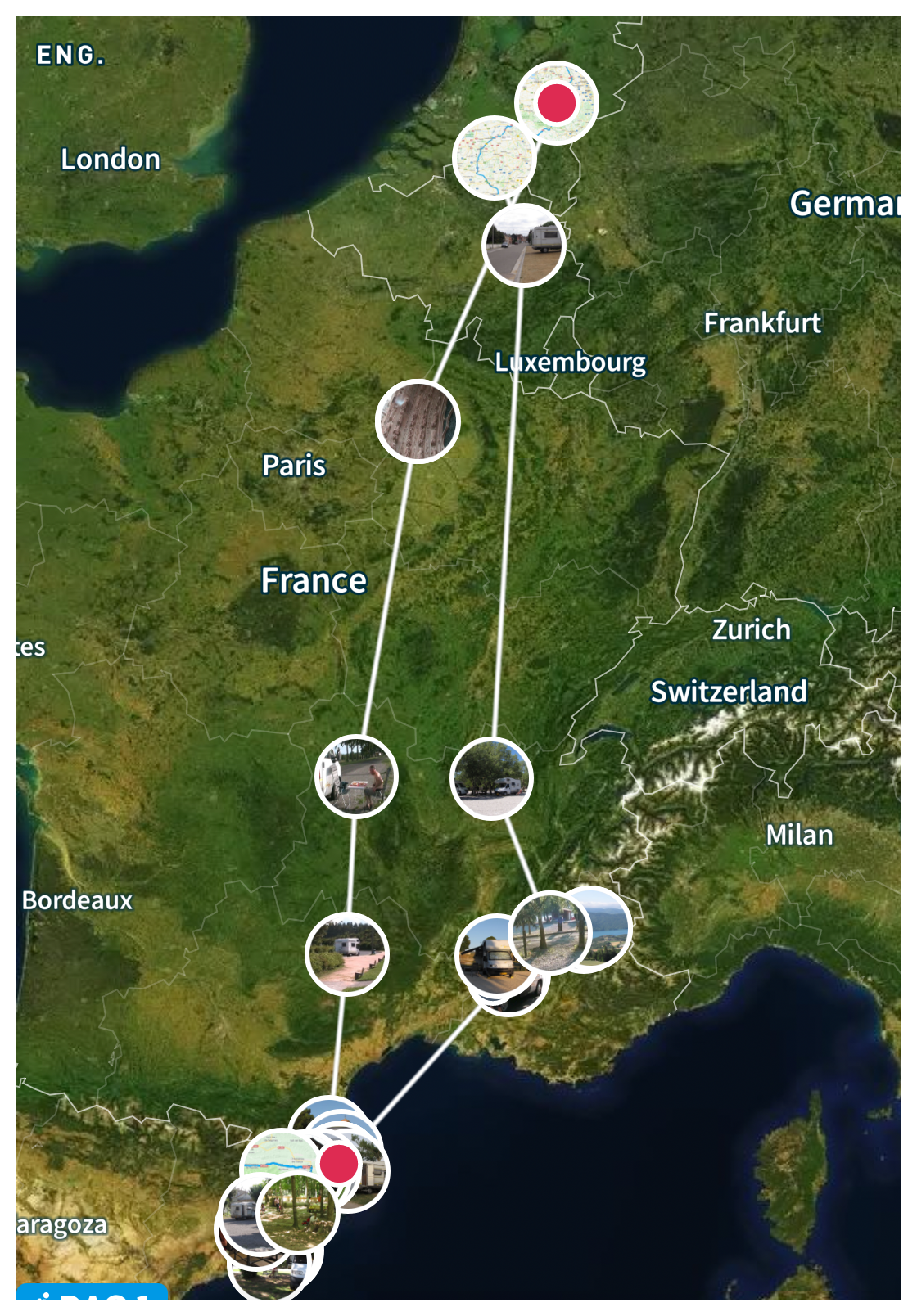
Task: Open the photo of person sitting beside camper
Action: click(357, 777)
